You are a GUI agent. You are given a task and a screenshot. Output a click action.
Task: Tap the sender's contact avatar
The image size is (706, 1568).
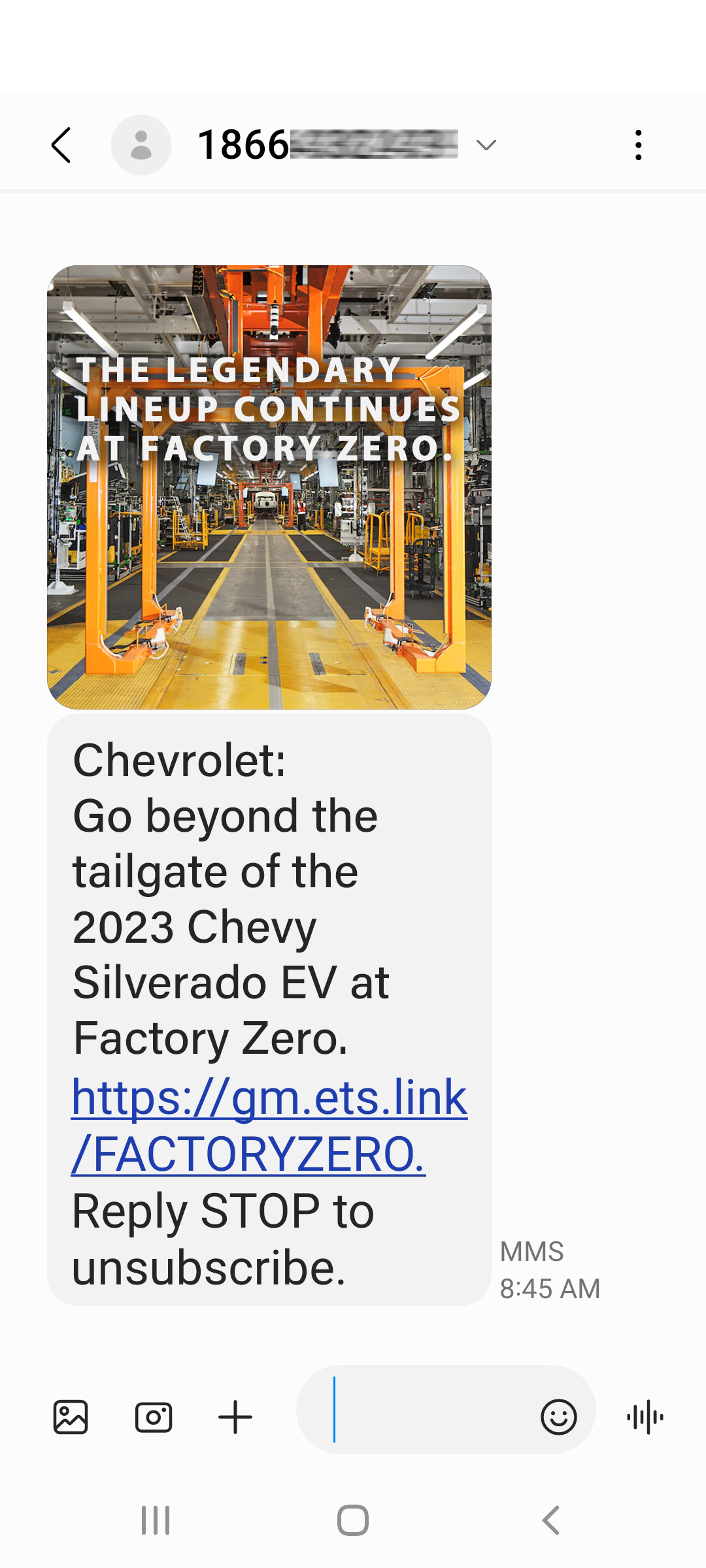pos(141,144)
